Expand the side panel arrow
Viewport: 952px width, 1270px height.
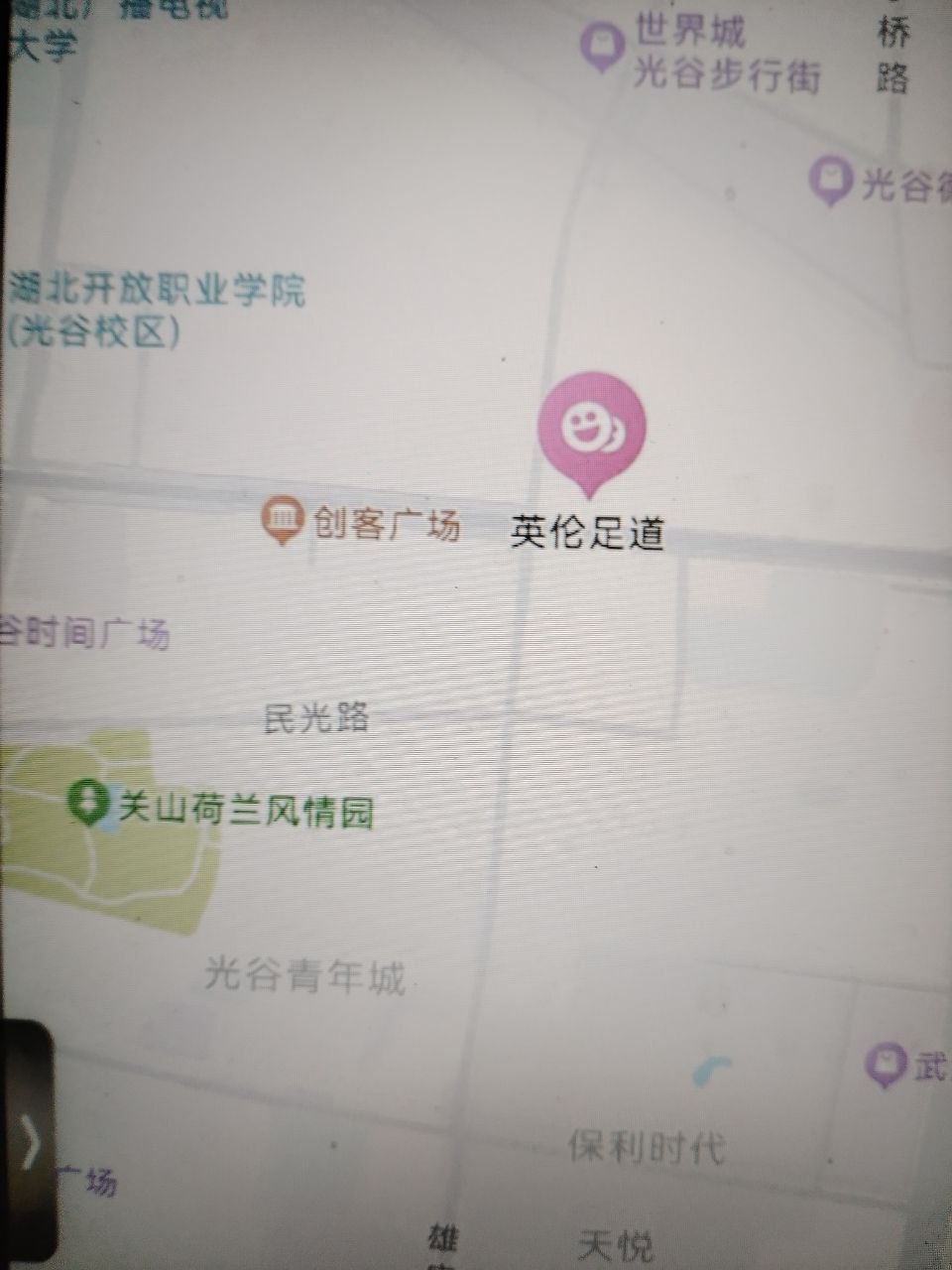click(30, 1145)
